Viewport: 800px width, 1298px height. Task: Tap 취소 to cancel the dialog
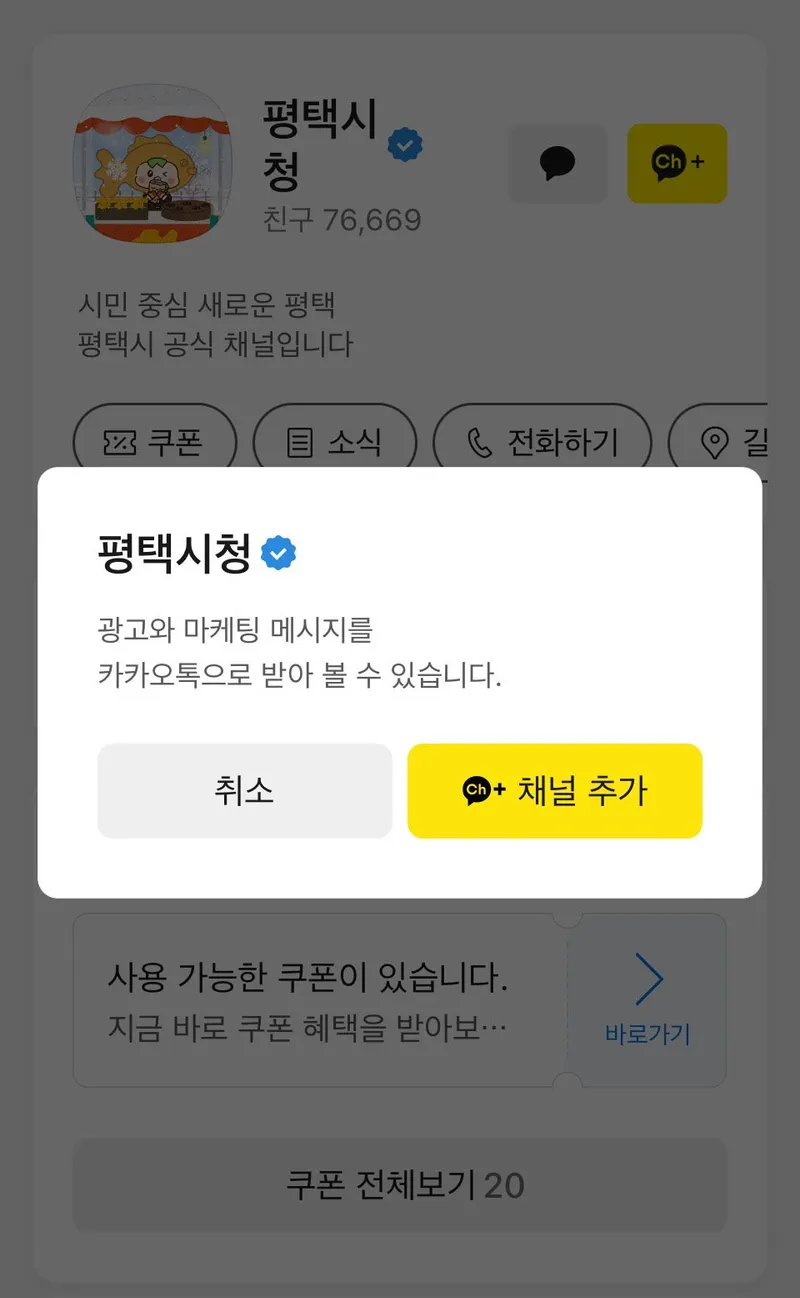pos(244,790)
